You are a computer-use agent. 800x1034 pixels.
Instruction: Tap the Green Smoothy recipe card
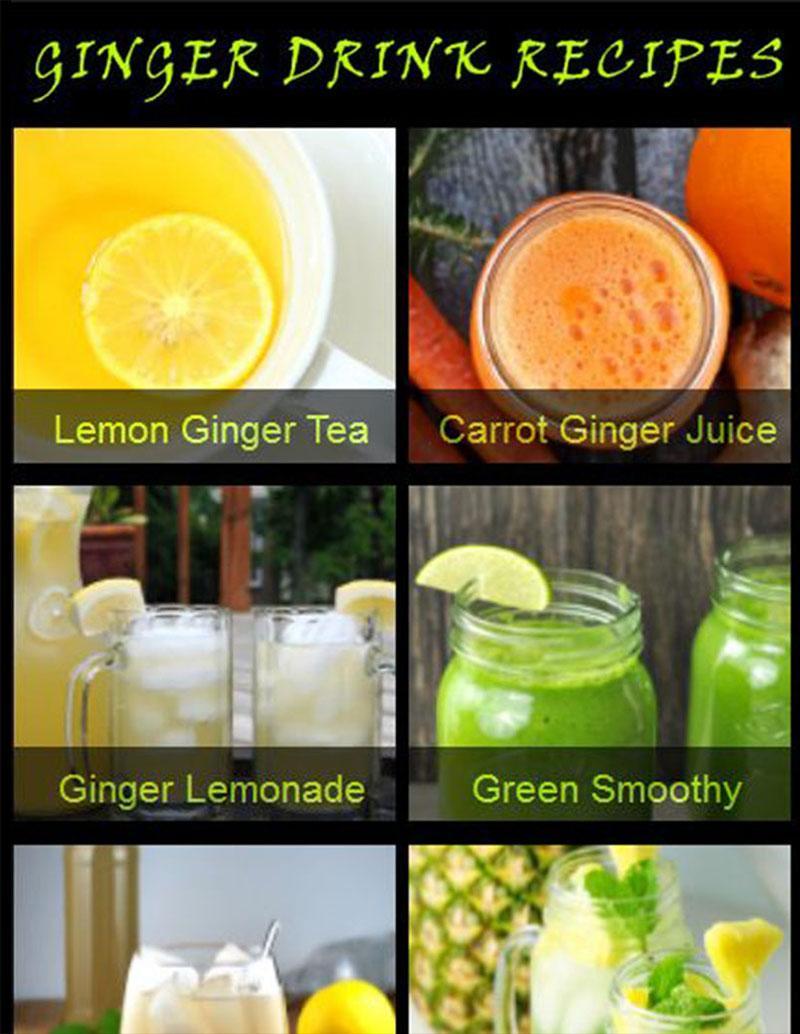(599, 653)
